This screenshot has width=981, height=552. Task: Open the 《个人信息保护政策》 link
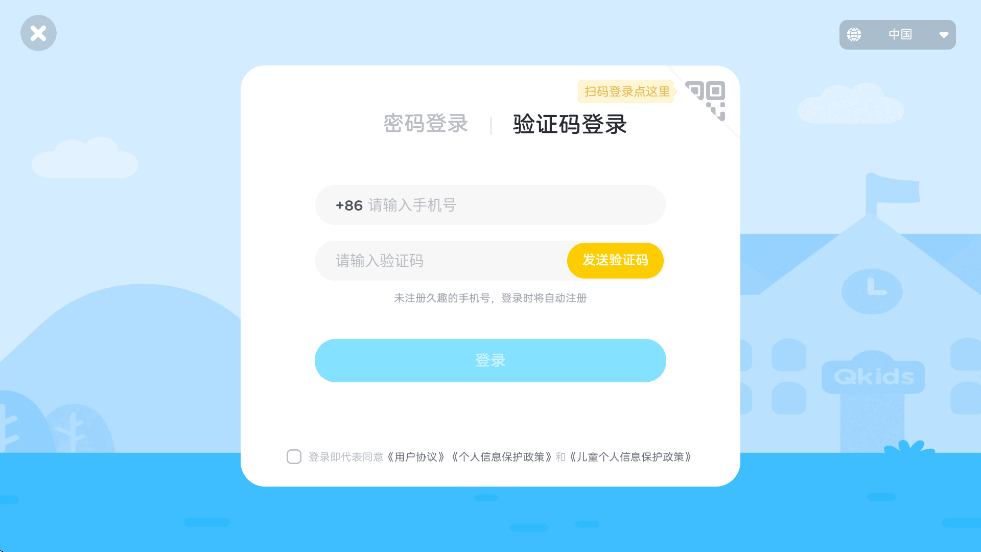[501, 457]
